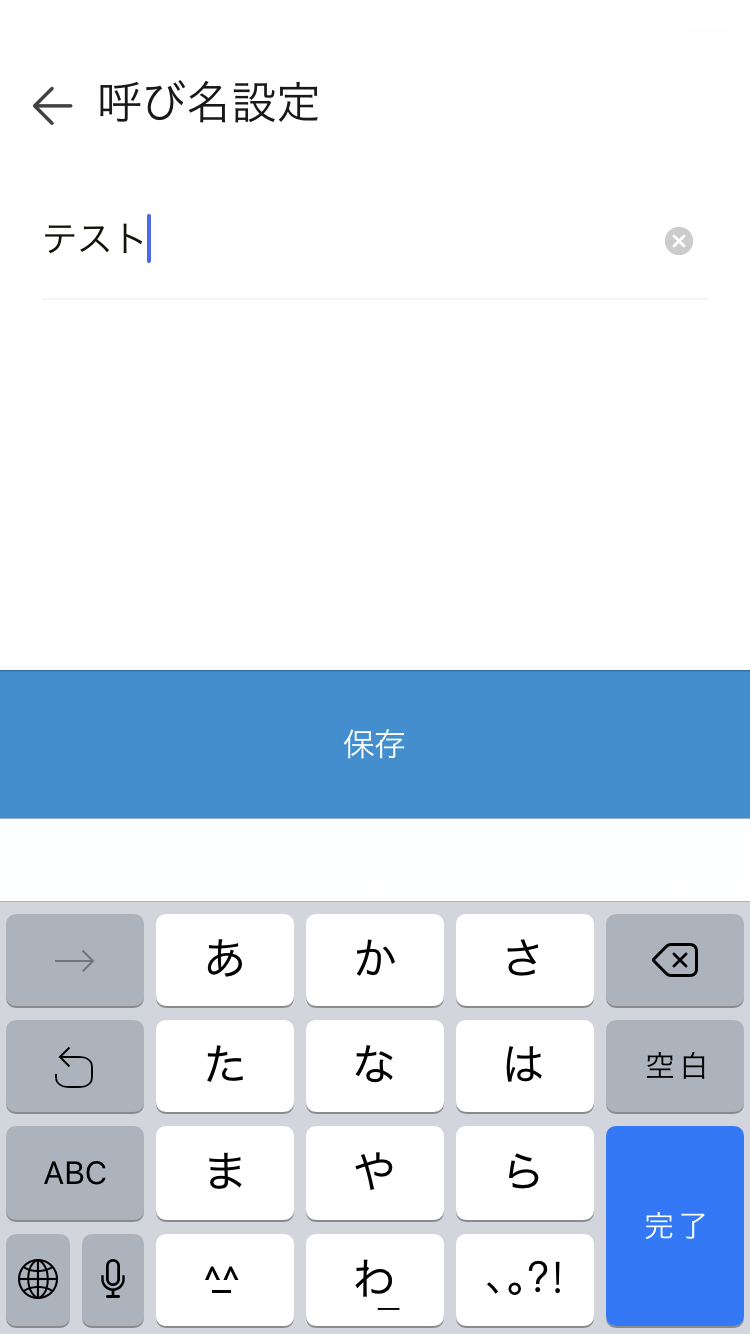
Task: Insert a space with 空白 key
Action: tap(675, 1066)
